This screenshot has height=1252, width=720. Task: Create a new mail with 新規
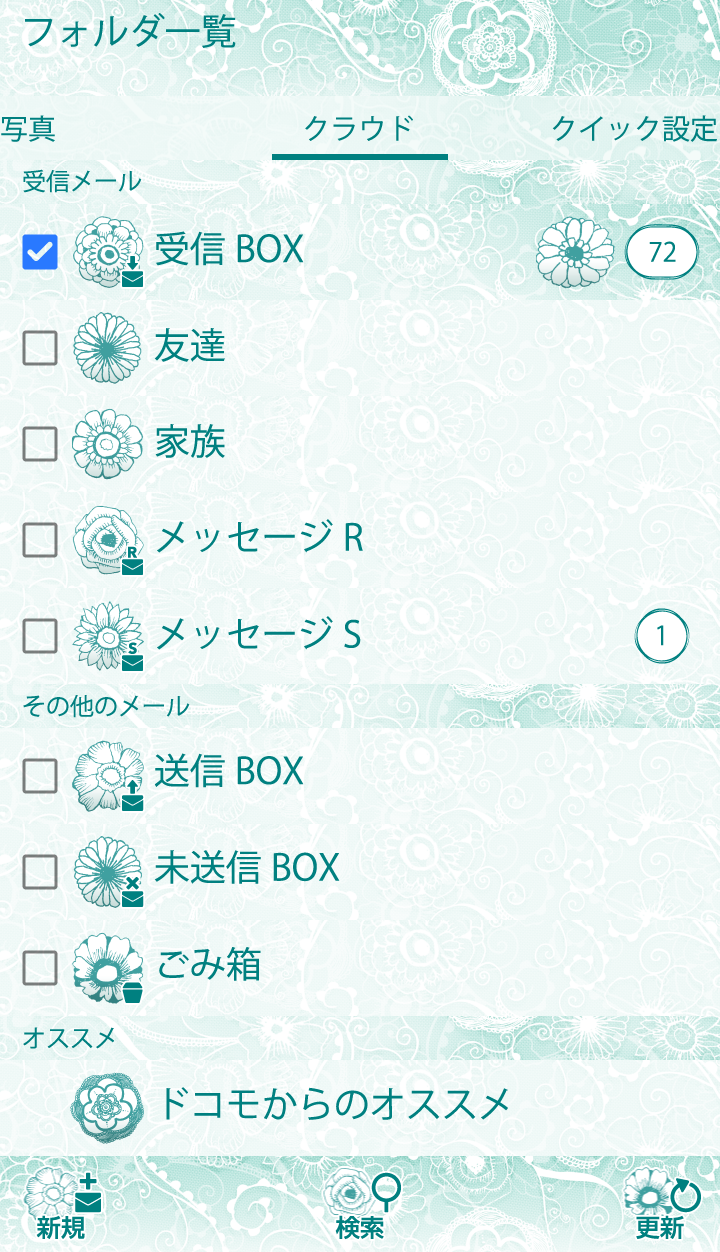coord(62,1207)
